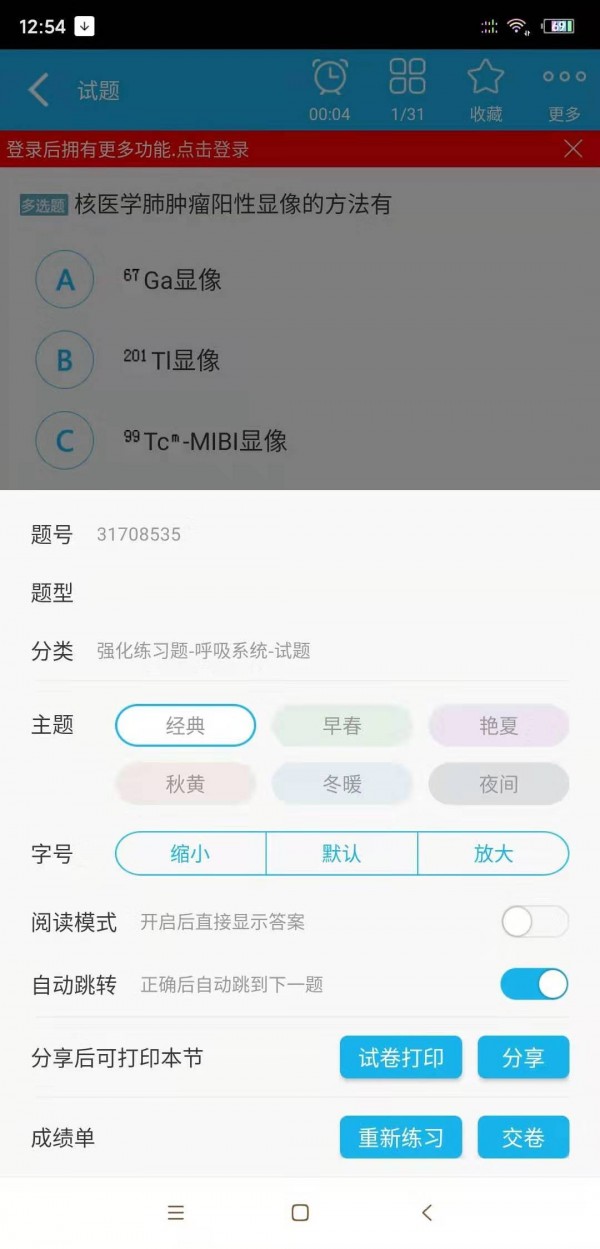The image size is (600, 1249).
Task: Select the 经典 theme
Action: tap(185, 726)
